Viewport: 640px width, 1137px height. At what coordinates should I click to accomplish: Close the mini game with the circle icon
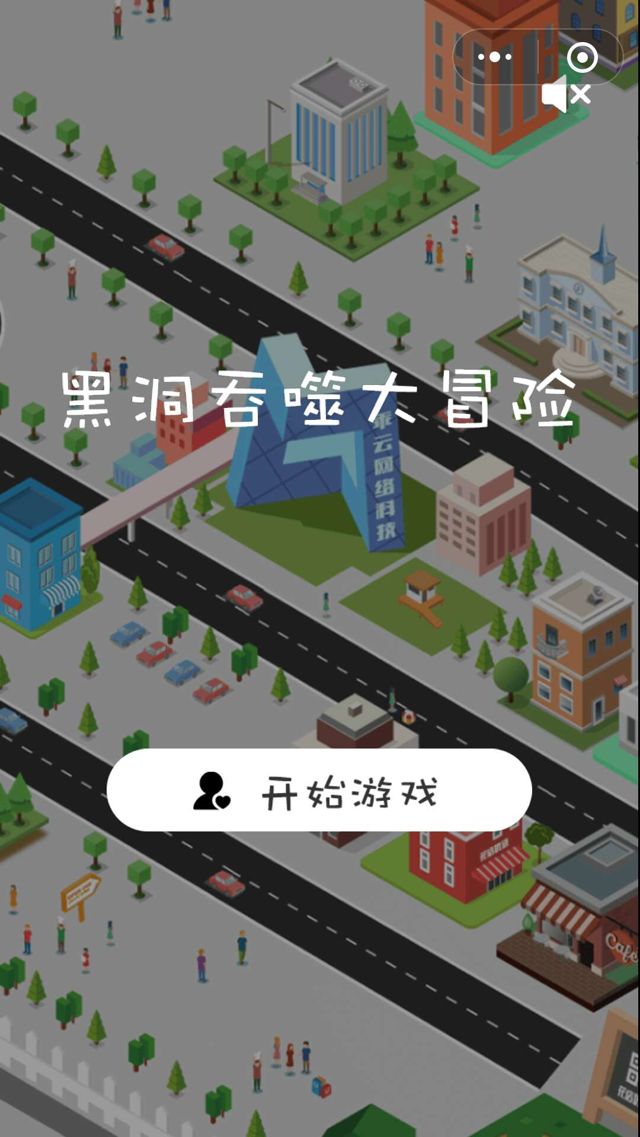[x=582, y=57]
